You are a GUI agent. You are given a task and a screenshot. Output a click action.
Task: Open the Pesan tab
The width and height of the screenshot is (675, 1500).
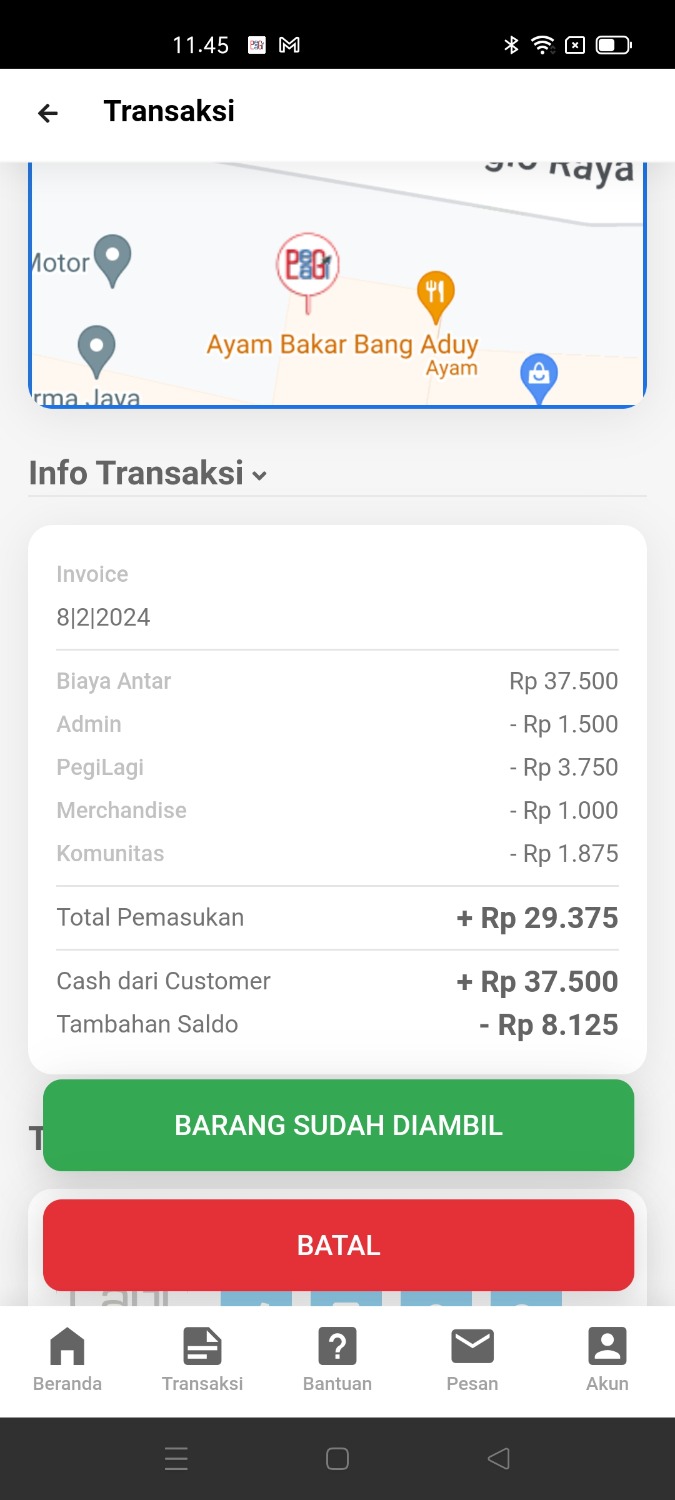coord(472,1360)
